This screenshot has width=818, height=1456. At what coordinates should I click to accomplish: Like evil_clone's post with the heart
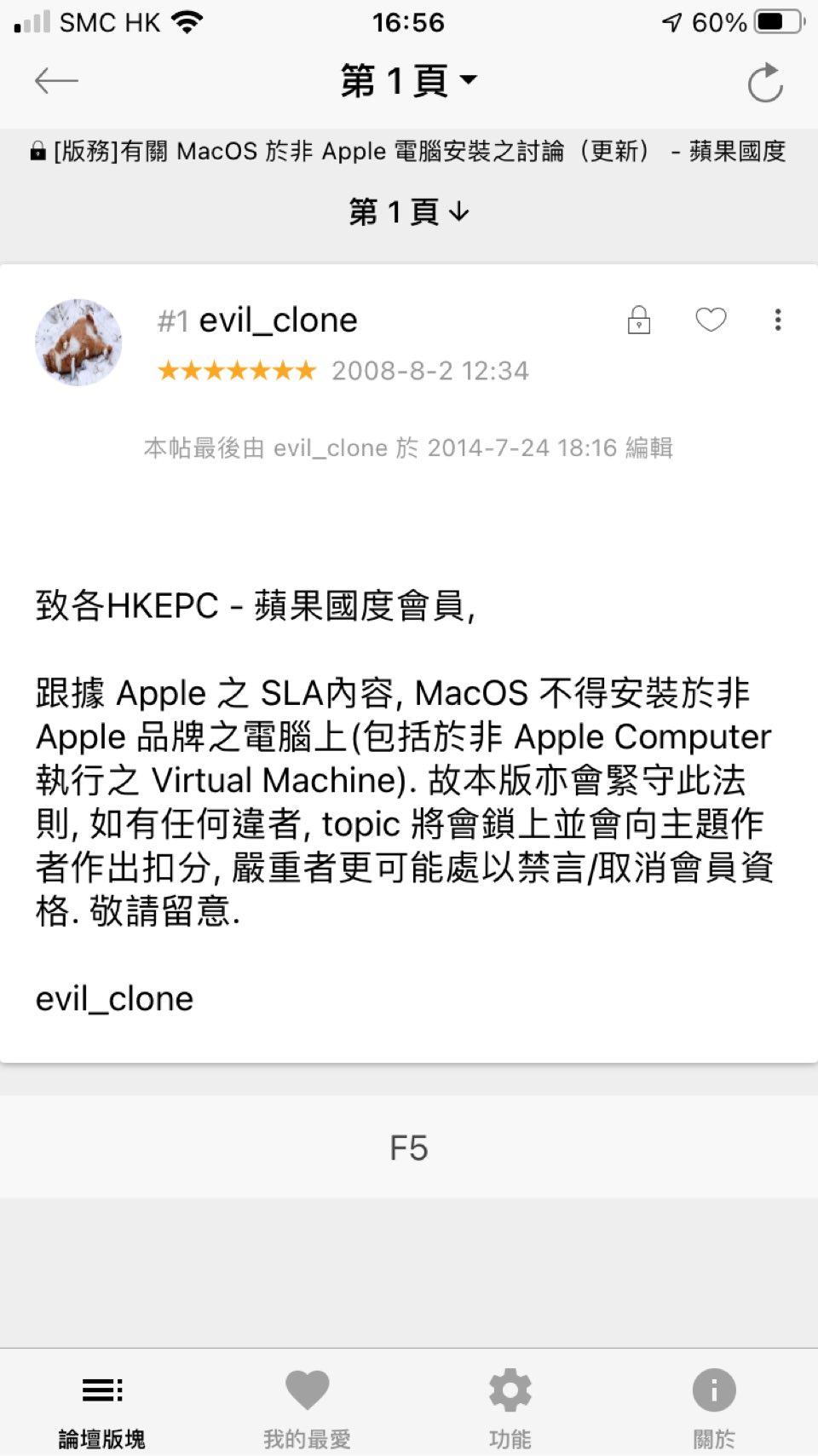click(x=711, y=320)
